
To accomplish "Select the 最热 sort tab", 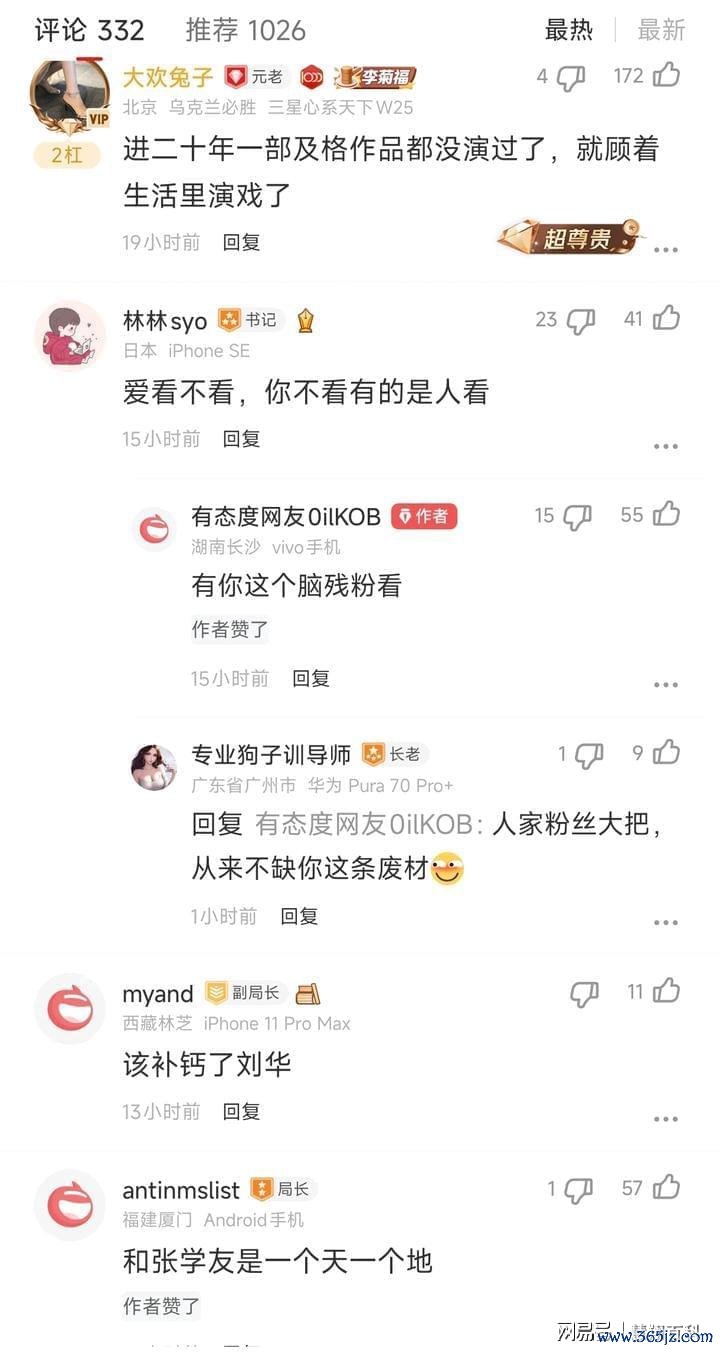I will 569,30.
